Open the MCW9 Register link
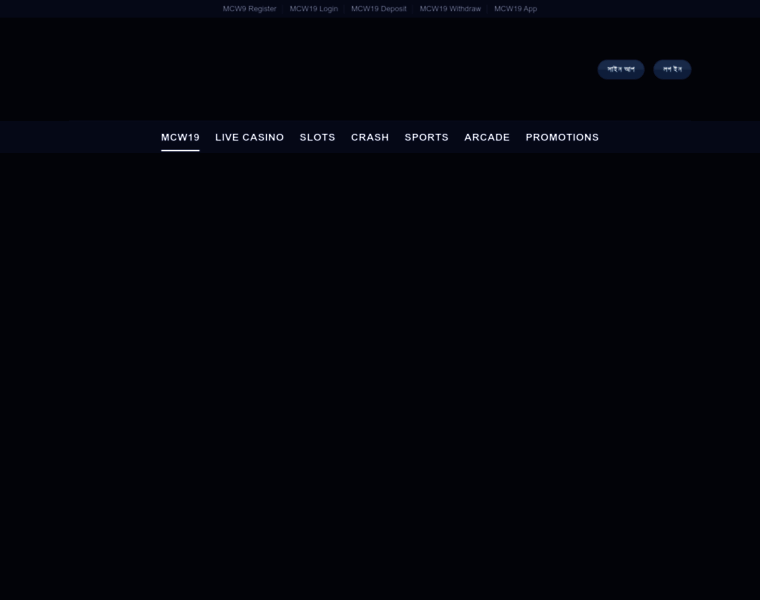This screenshot has height=600, width=760. tap(249, 8)
